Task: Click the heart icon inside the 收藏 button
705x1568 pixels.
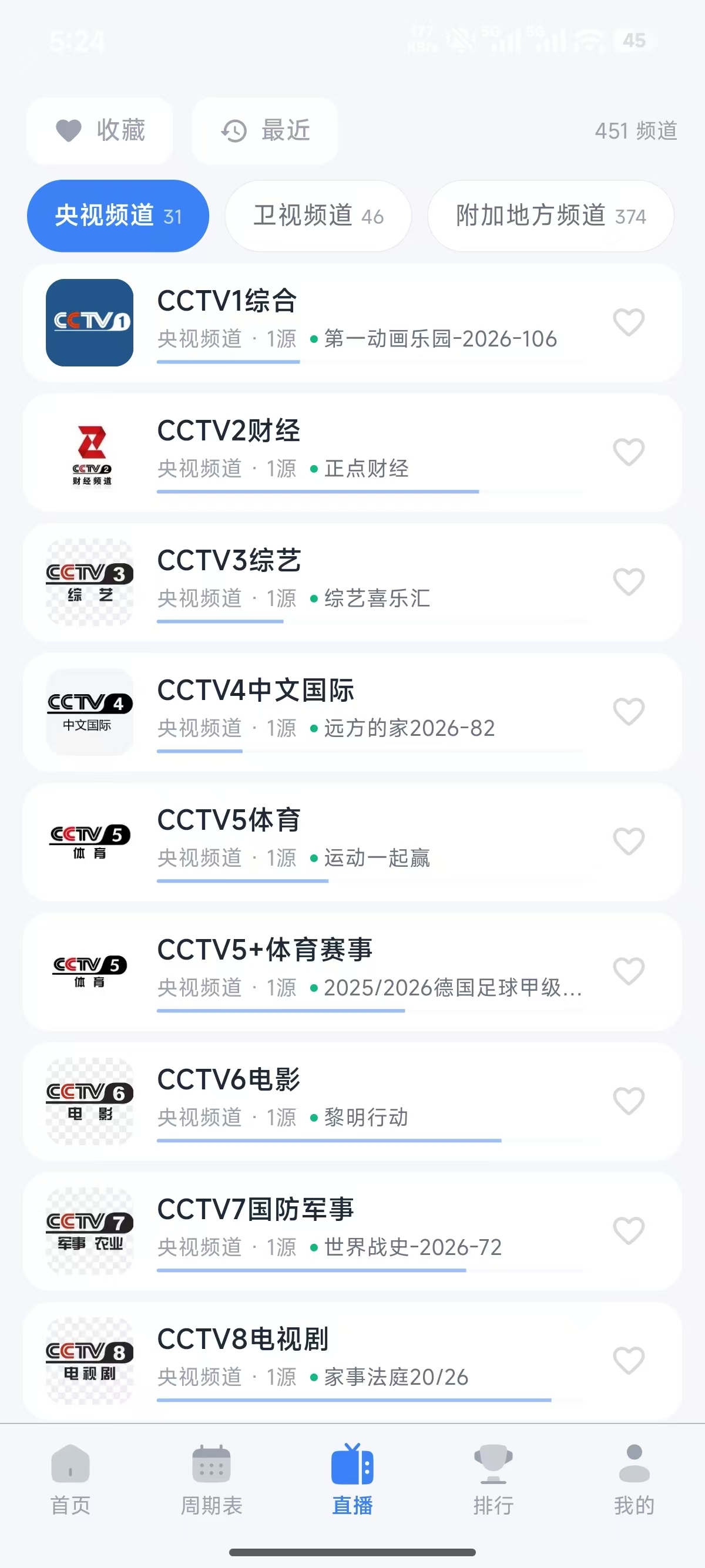Action: tap(69, 130)
